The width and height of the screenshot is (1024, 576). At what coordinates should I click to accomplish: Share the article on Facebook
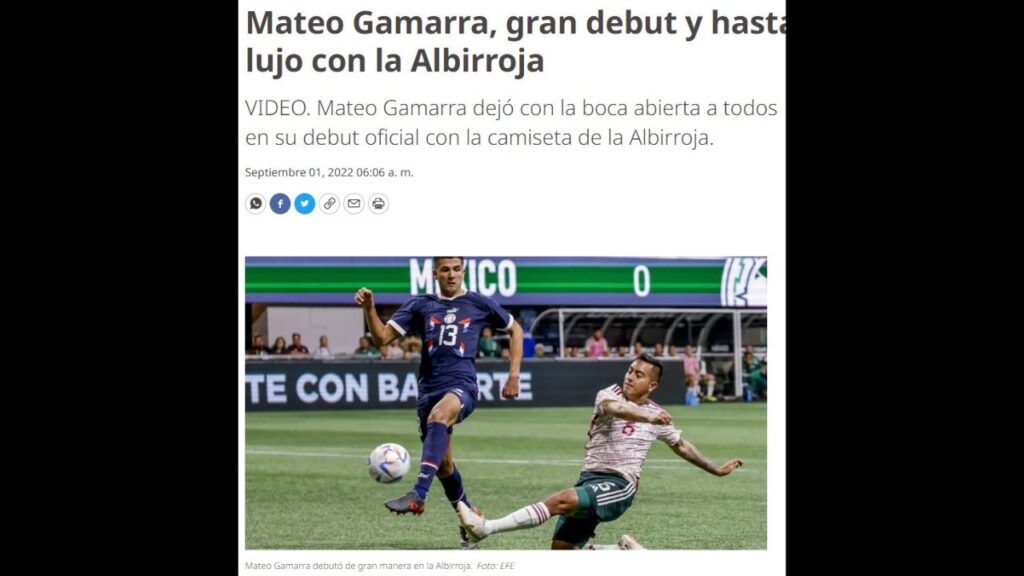click(280, 204)
